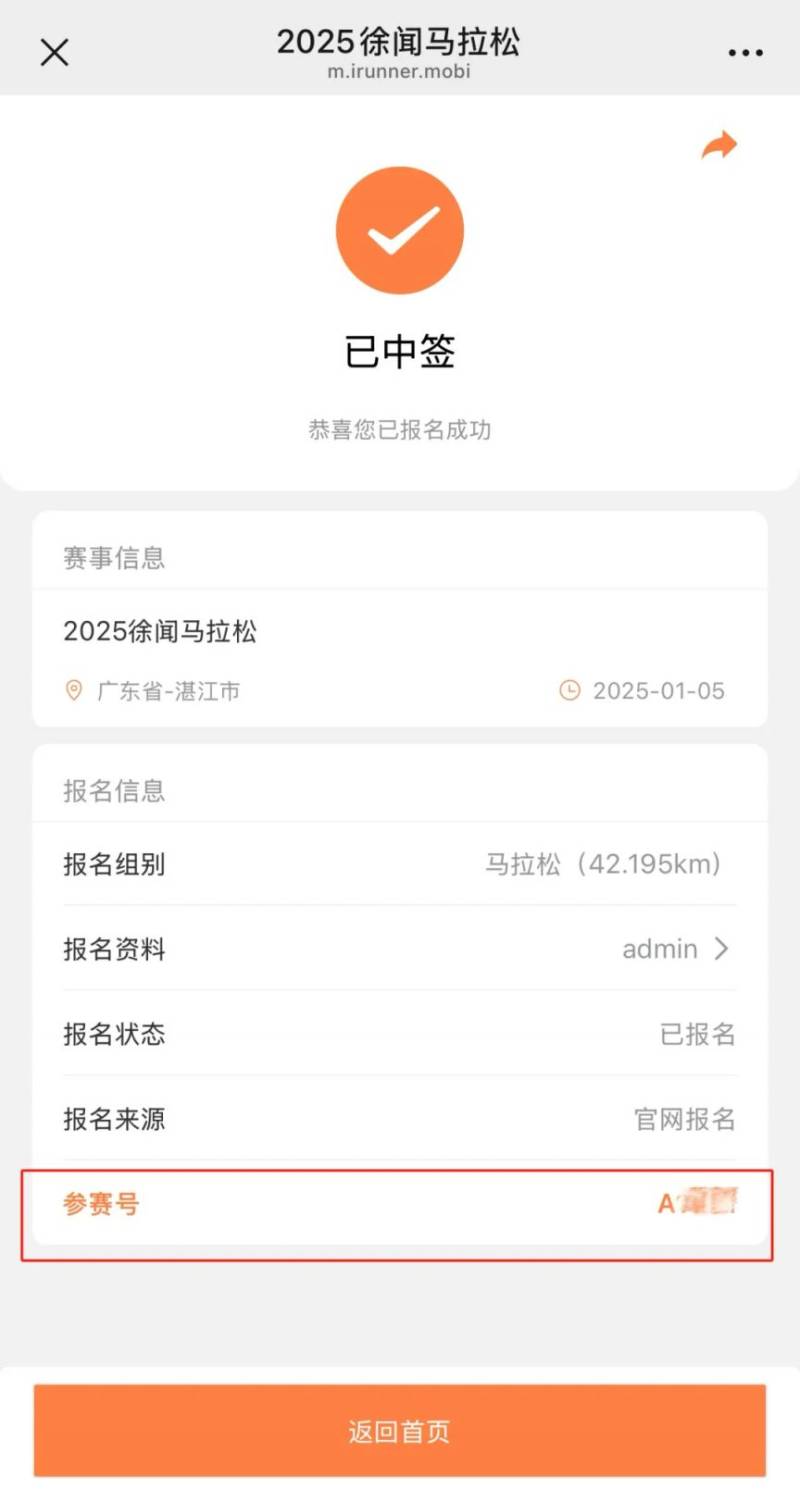The width and height of the screenshot is (800, 1489).
Task: Select the 马拉松（42.195km）category value
Action: coord(605,864)
